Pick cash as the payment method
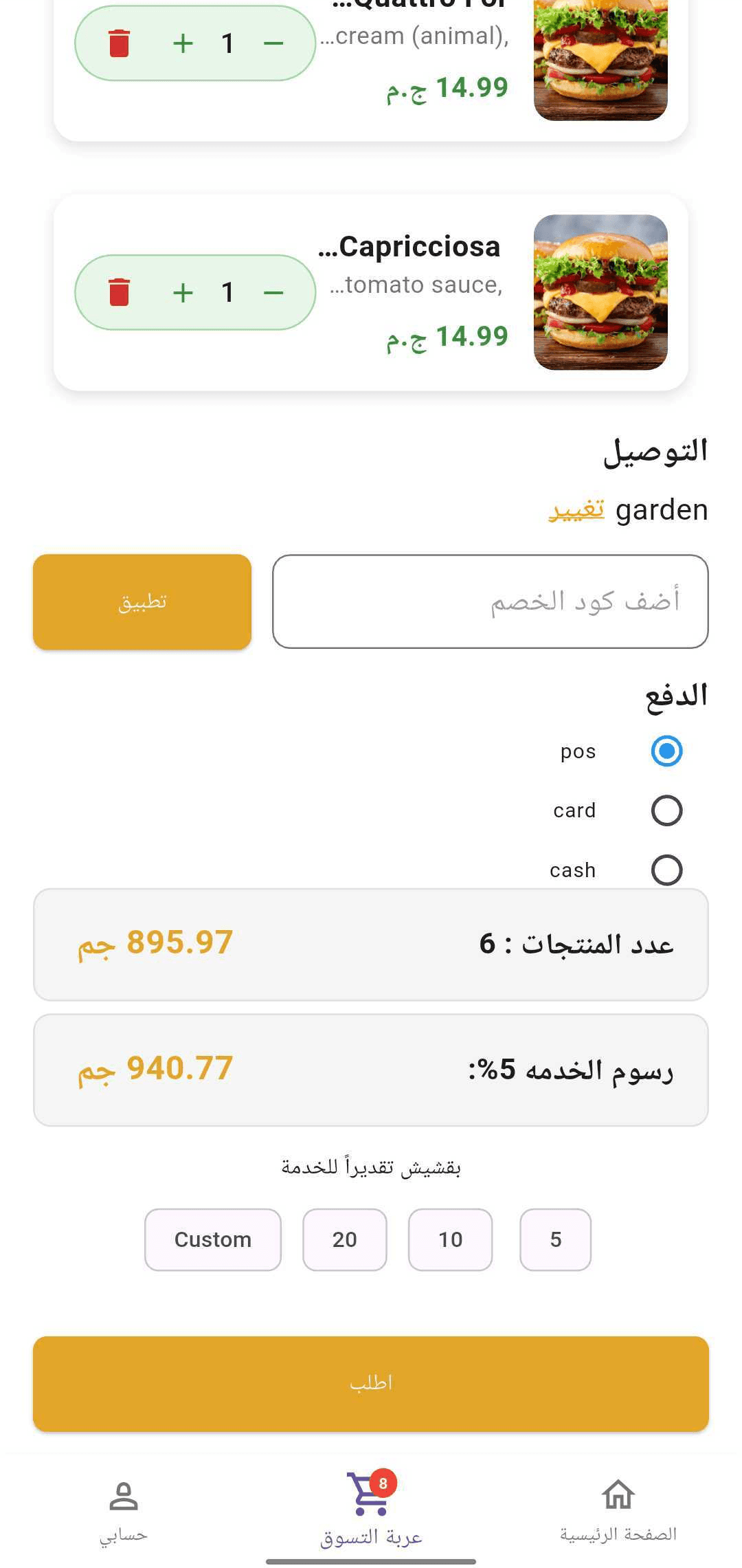This screenshot has width=742, height=1568. tap(666, 870)
